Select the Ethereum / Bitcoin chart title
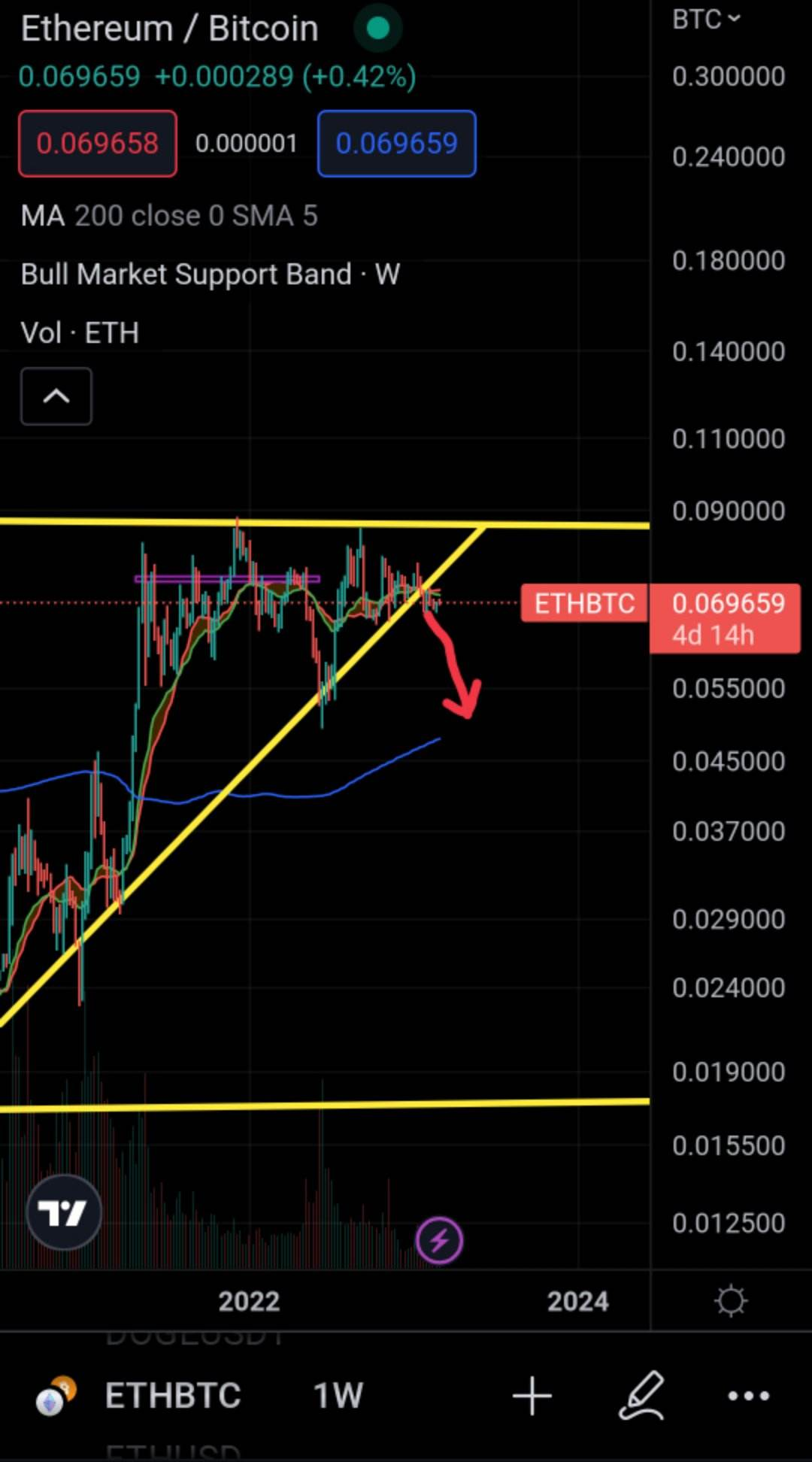 [169, 28]
